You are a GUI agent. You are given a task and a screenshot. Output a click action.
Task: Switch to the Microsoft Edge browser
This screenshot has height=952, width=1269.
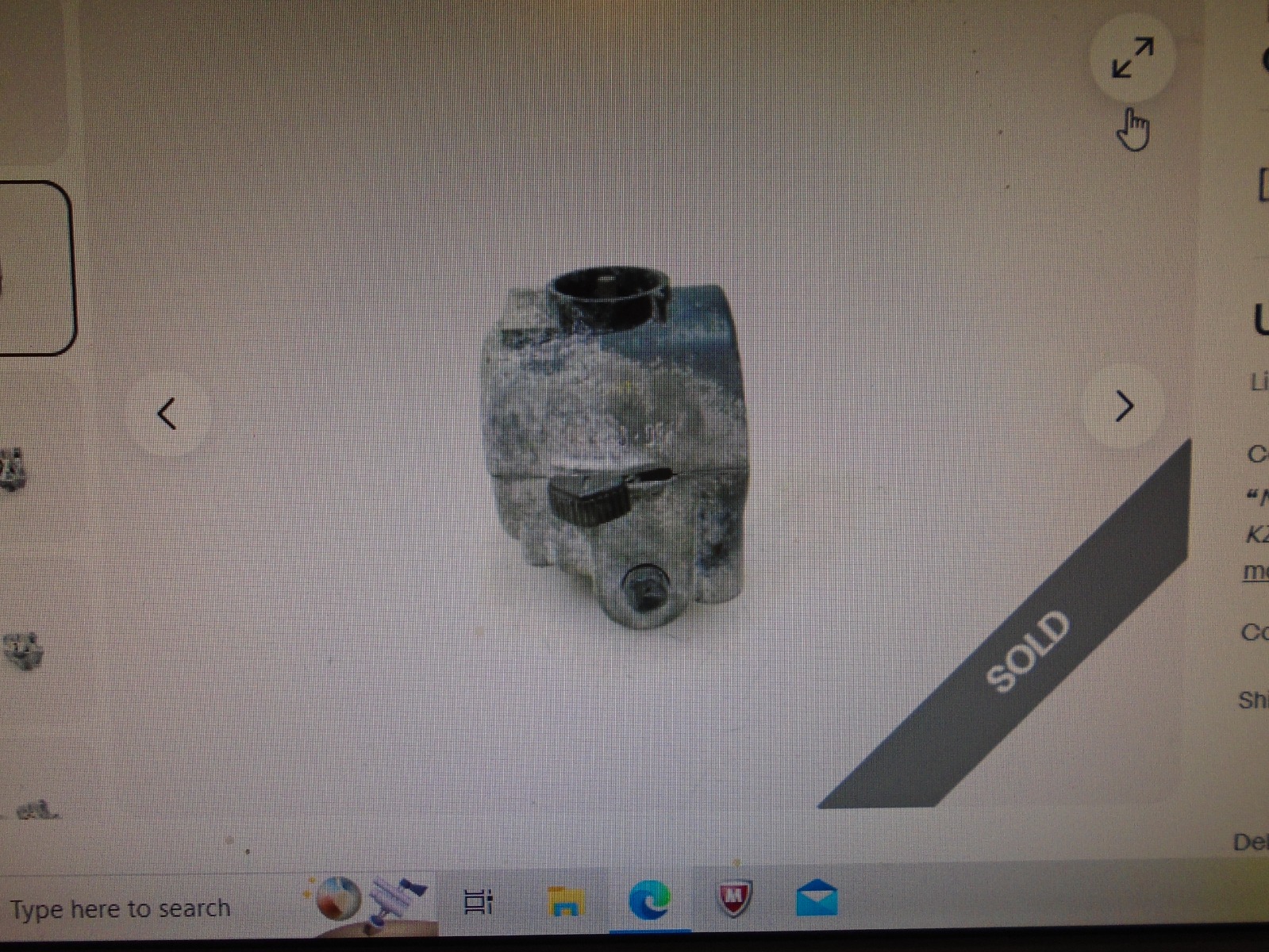tap(649, 900)
